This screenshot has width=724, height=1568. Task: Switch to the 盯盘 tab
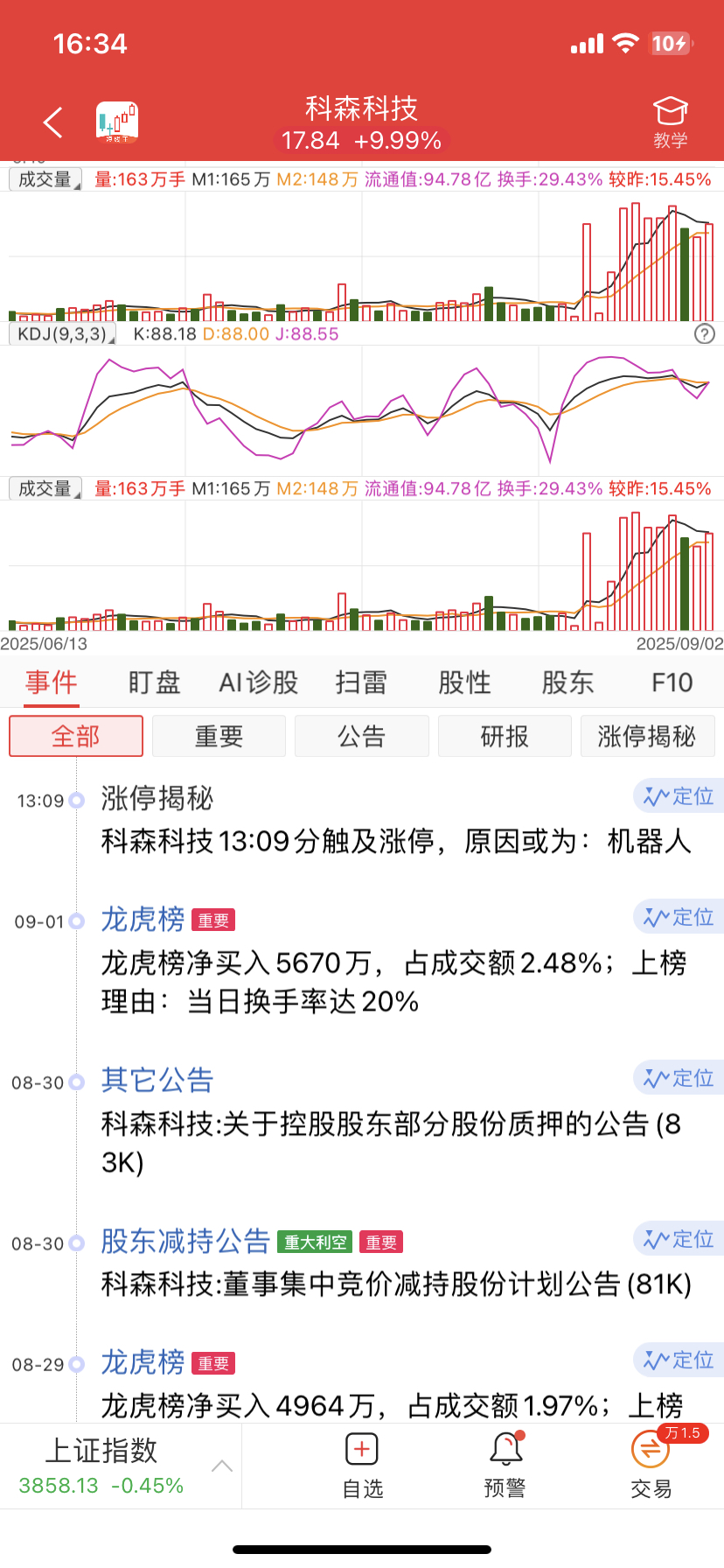click(x=154, y=682)
